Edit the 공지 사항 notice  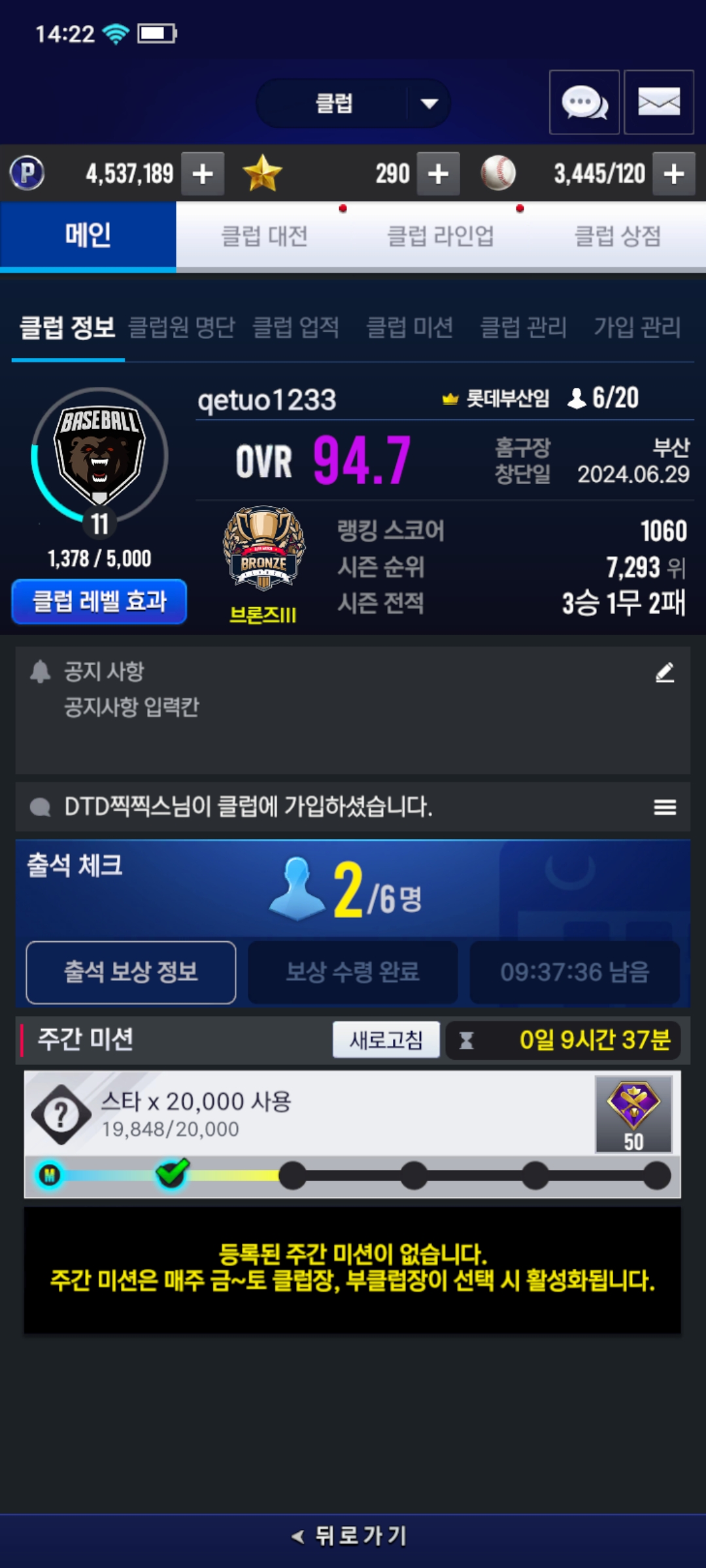pyautogui.click(x=665, y=672)
